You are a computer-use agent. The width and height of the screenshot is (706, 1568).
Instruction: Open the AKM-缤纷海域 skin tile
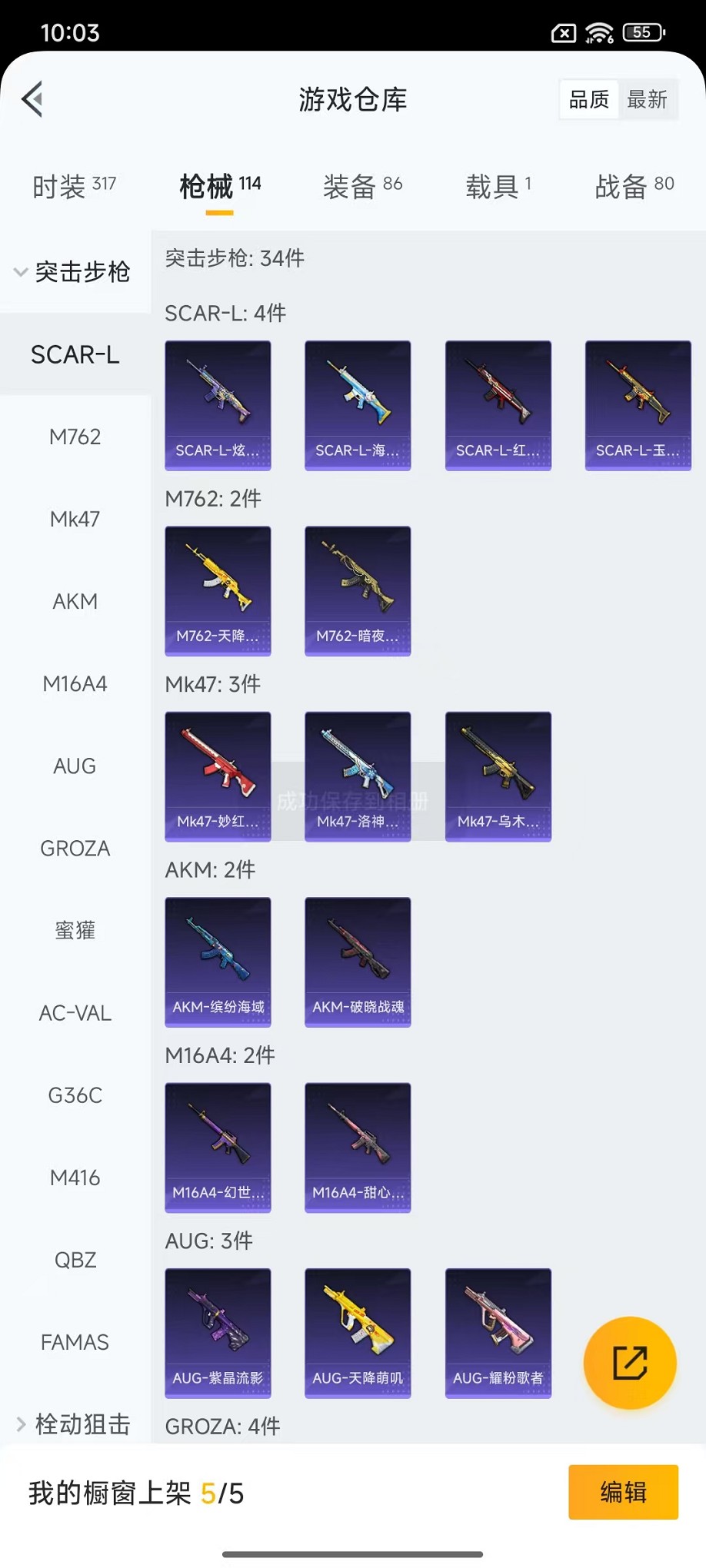pyautogui.click(x=218, y=962)
